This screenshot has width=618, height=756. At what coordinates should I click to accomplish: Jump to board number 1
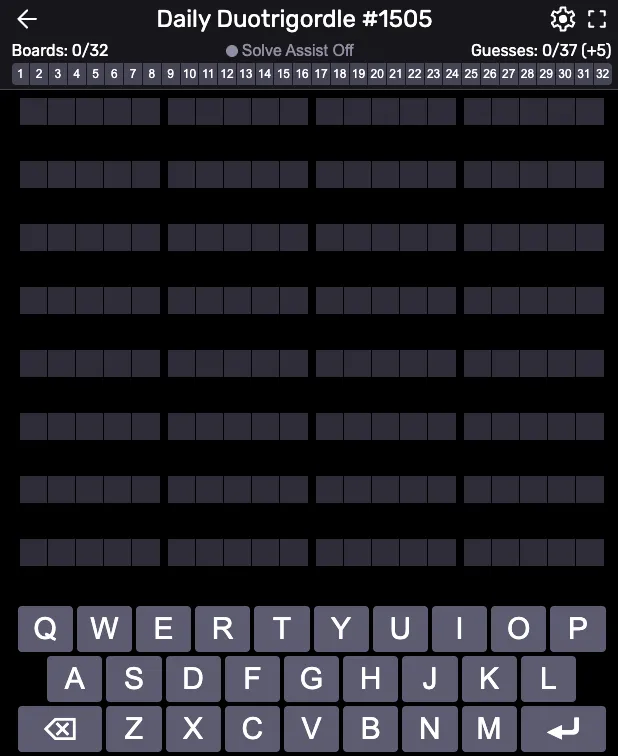(20, 73)
